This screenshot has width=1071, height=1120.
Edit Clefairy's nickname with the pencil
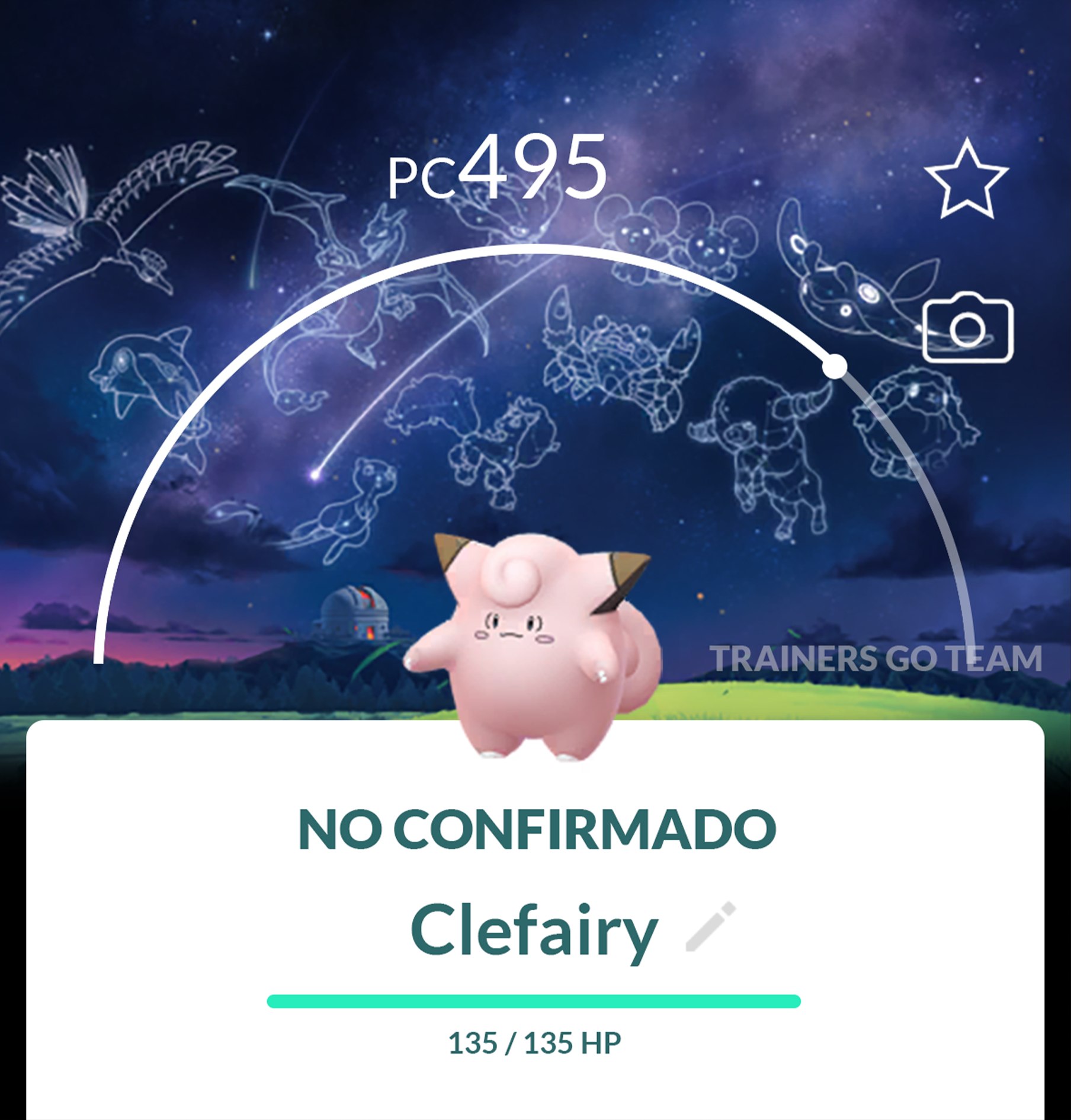pyautogui.click(x=710, y=927)
